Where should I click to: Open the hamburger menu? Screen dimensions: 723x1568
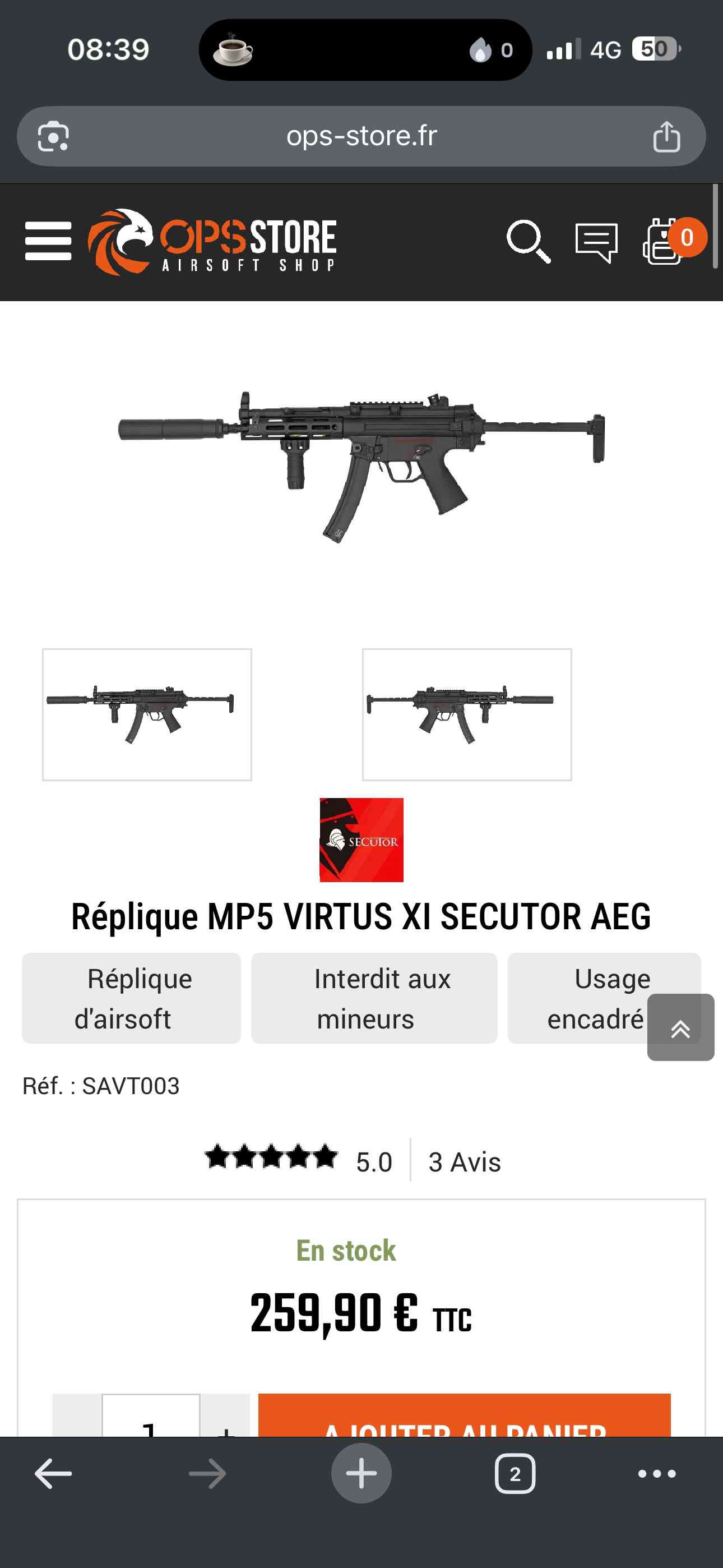[48, 241]
